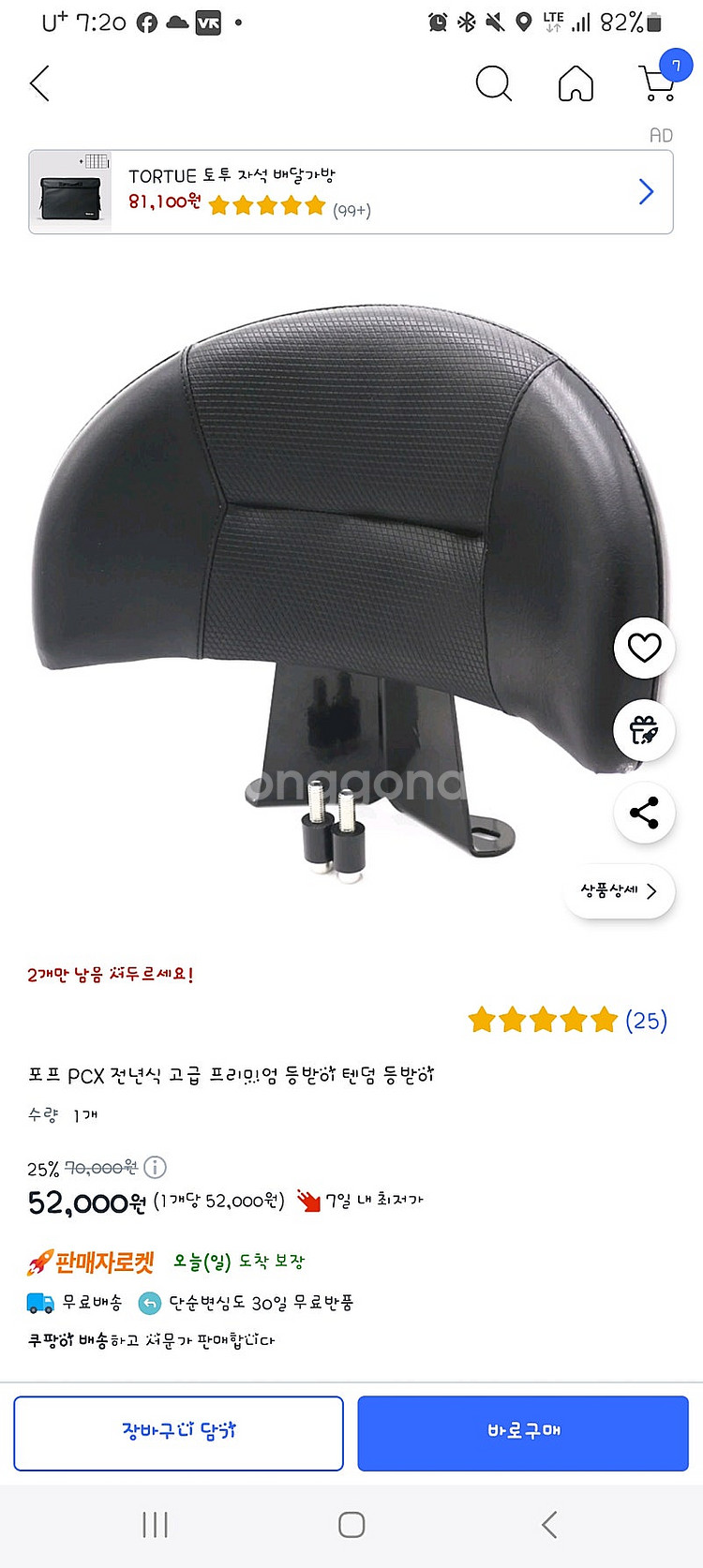Viewport: 703px width, 1568px height.
Task: Open recent apps from the navigation bar
Action: pyautogui.click(x=155, y=1525)
